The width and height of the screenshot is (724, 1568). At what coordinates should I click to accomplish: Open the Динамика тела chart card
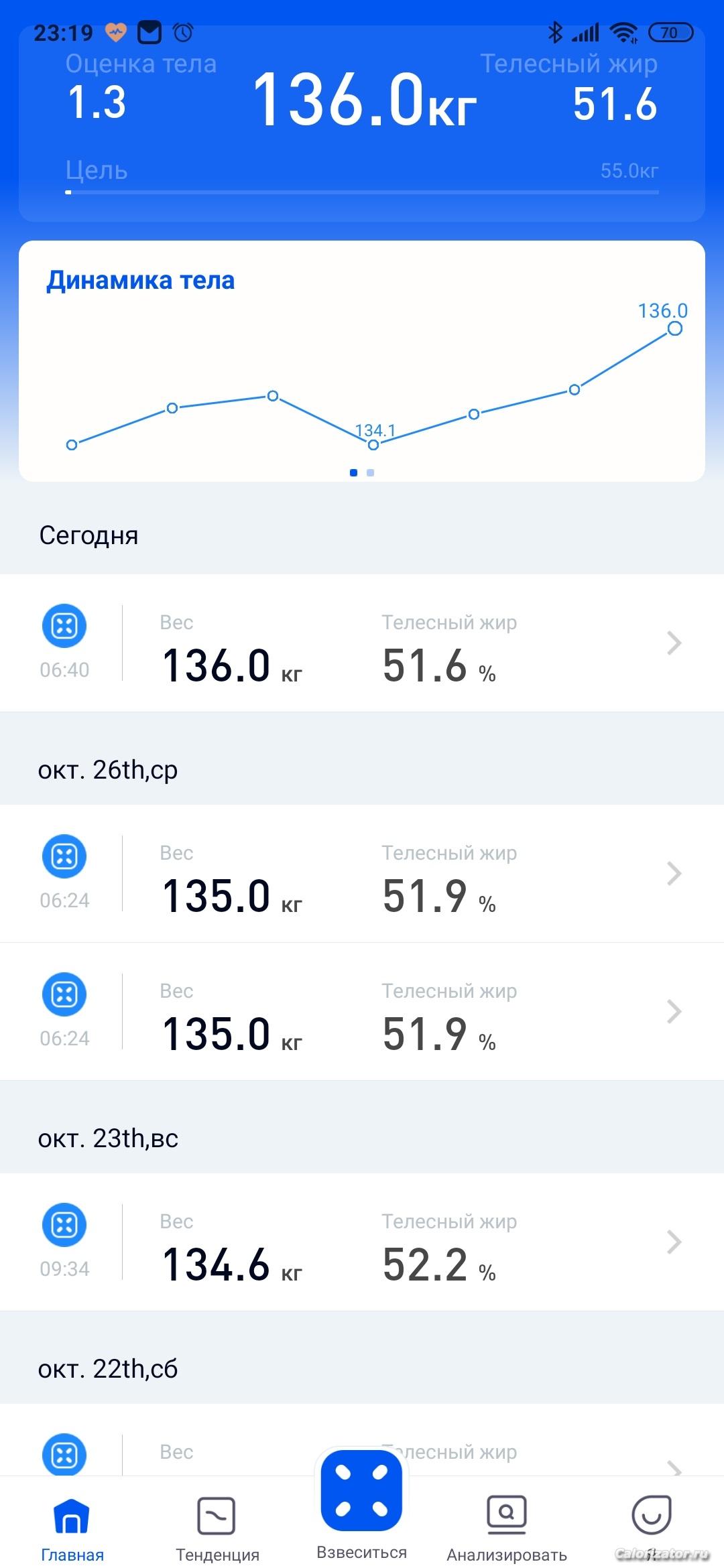362,362
